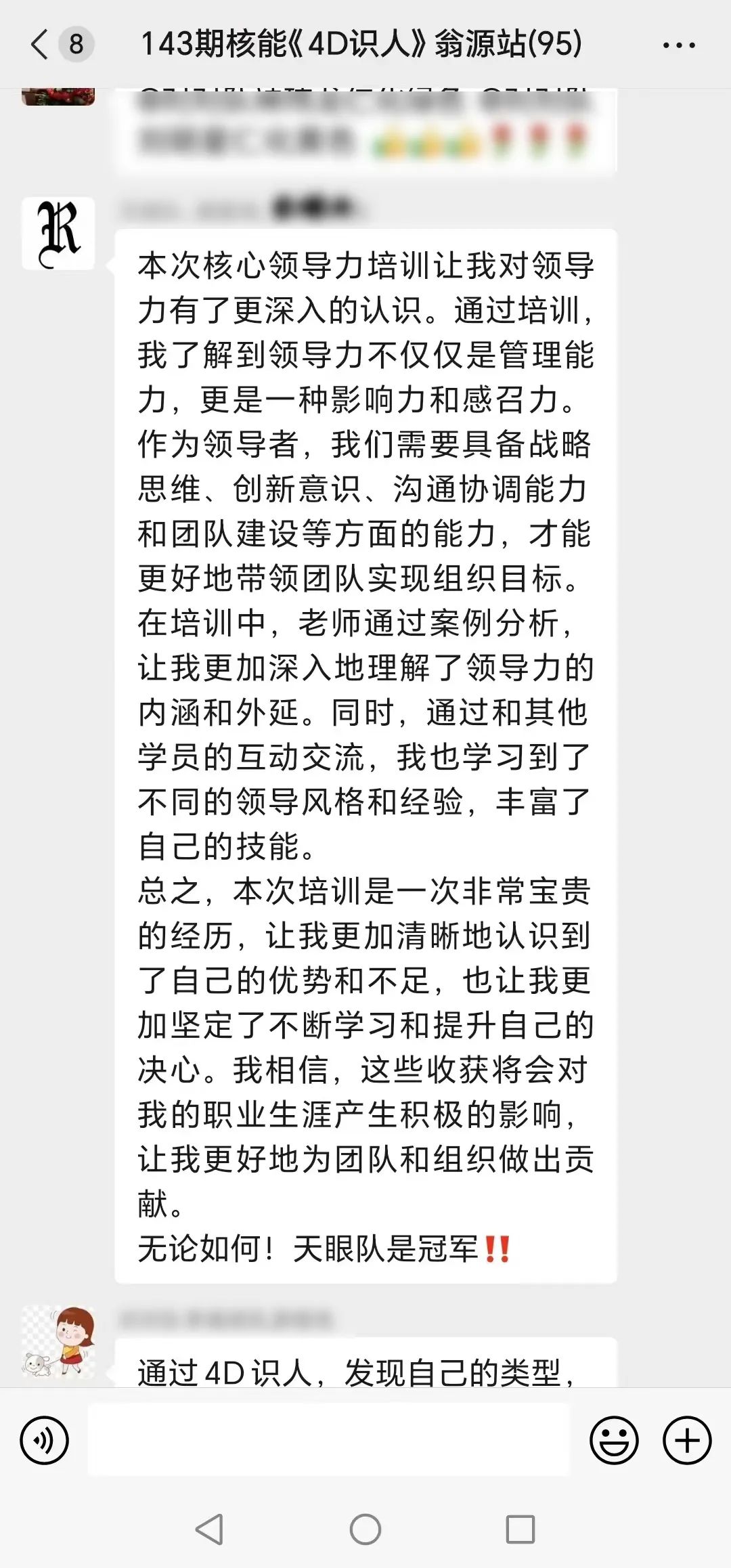Open the emoji picker

click(614, 1440)
